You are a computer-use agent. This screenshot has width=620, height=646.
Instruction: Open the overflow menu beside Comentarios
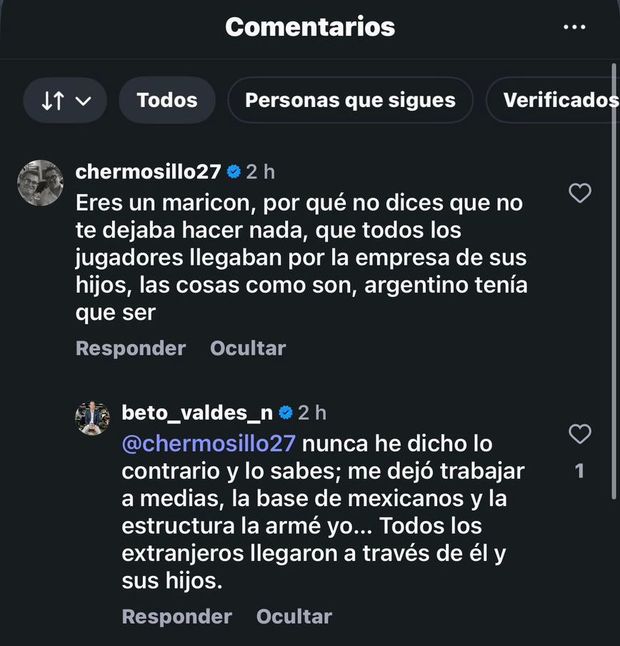click(x=574, y=27)
